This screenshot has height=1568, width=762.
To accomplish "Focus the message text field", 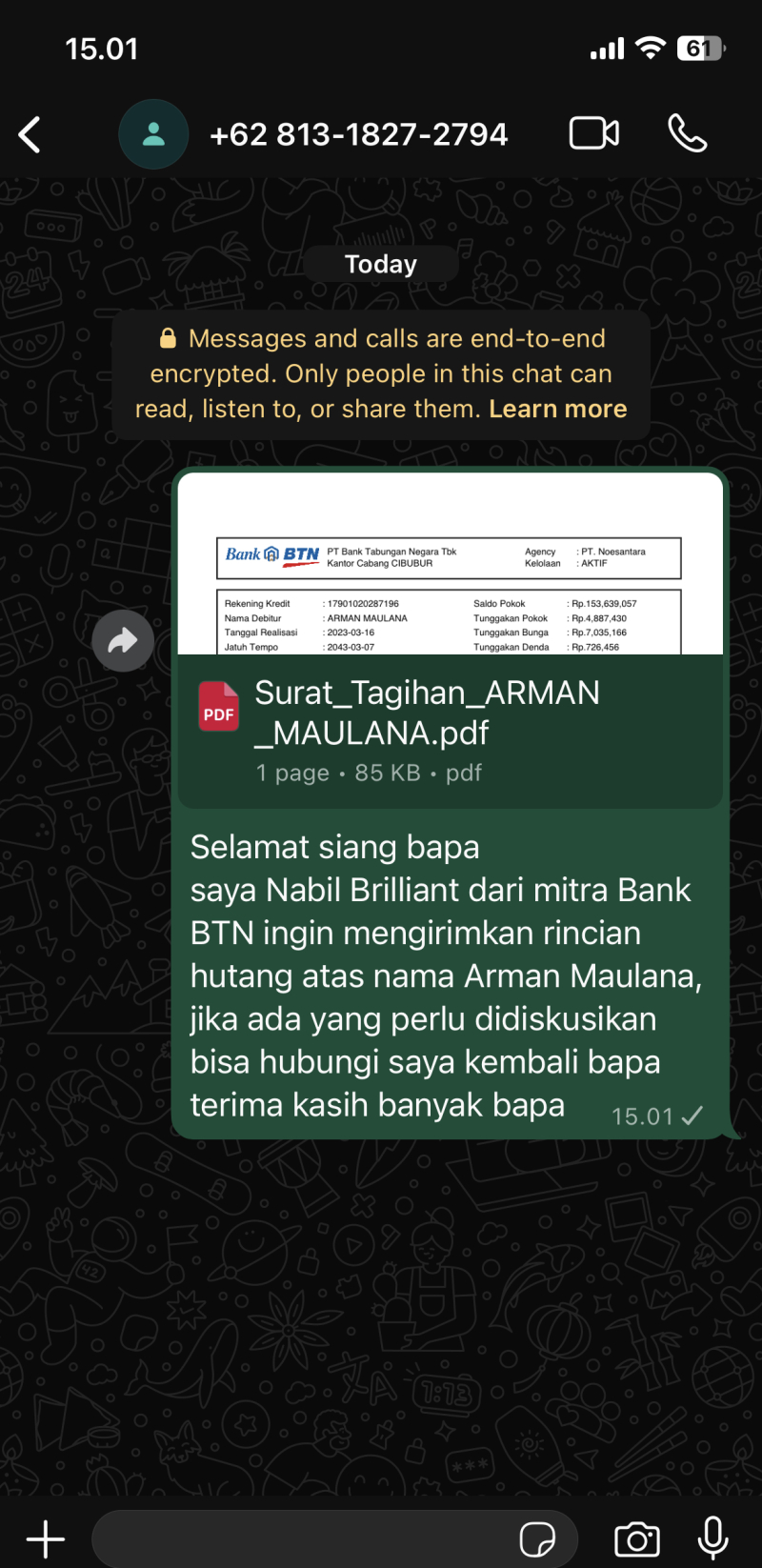I will tap(305, 1538).
